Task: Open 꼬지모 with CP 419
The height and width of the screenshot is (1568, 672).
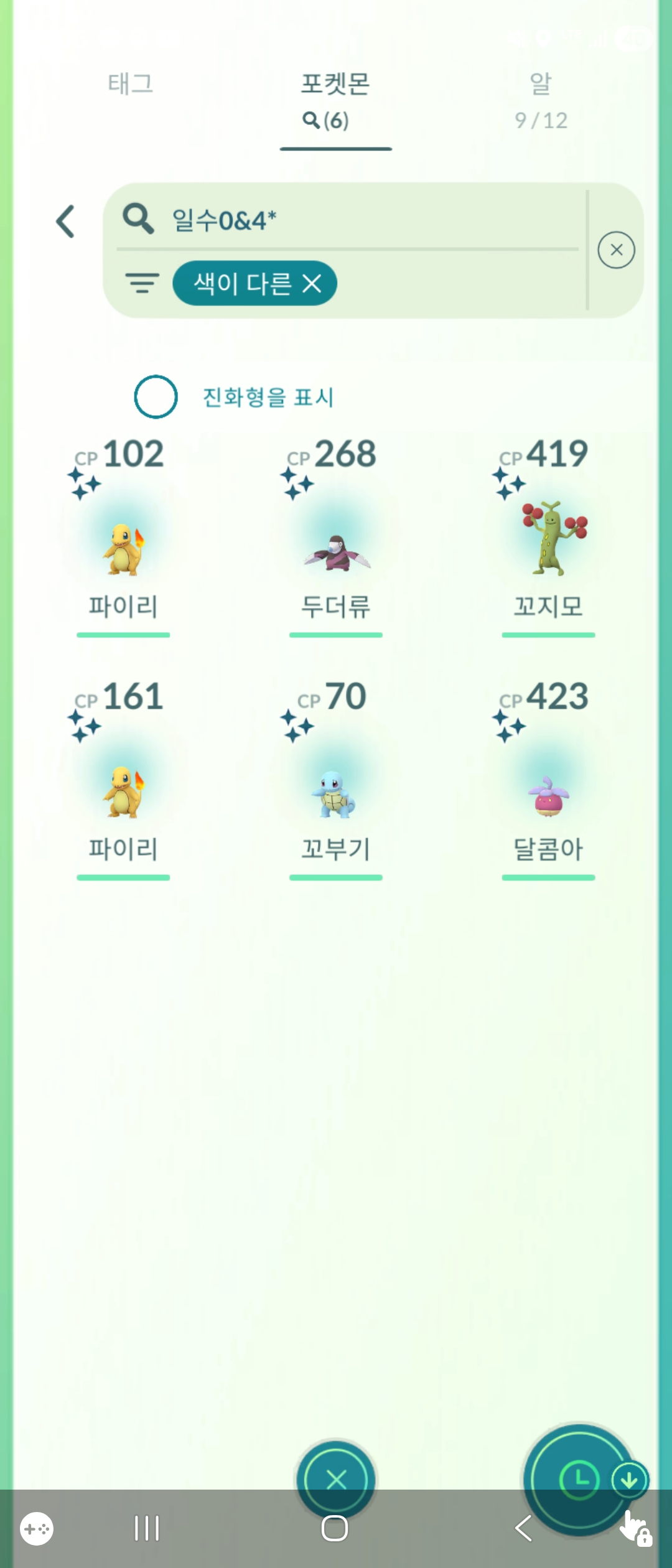Action: pos(548,541)
